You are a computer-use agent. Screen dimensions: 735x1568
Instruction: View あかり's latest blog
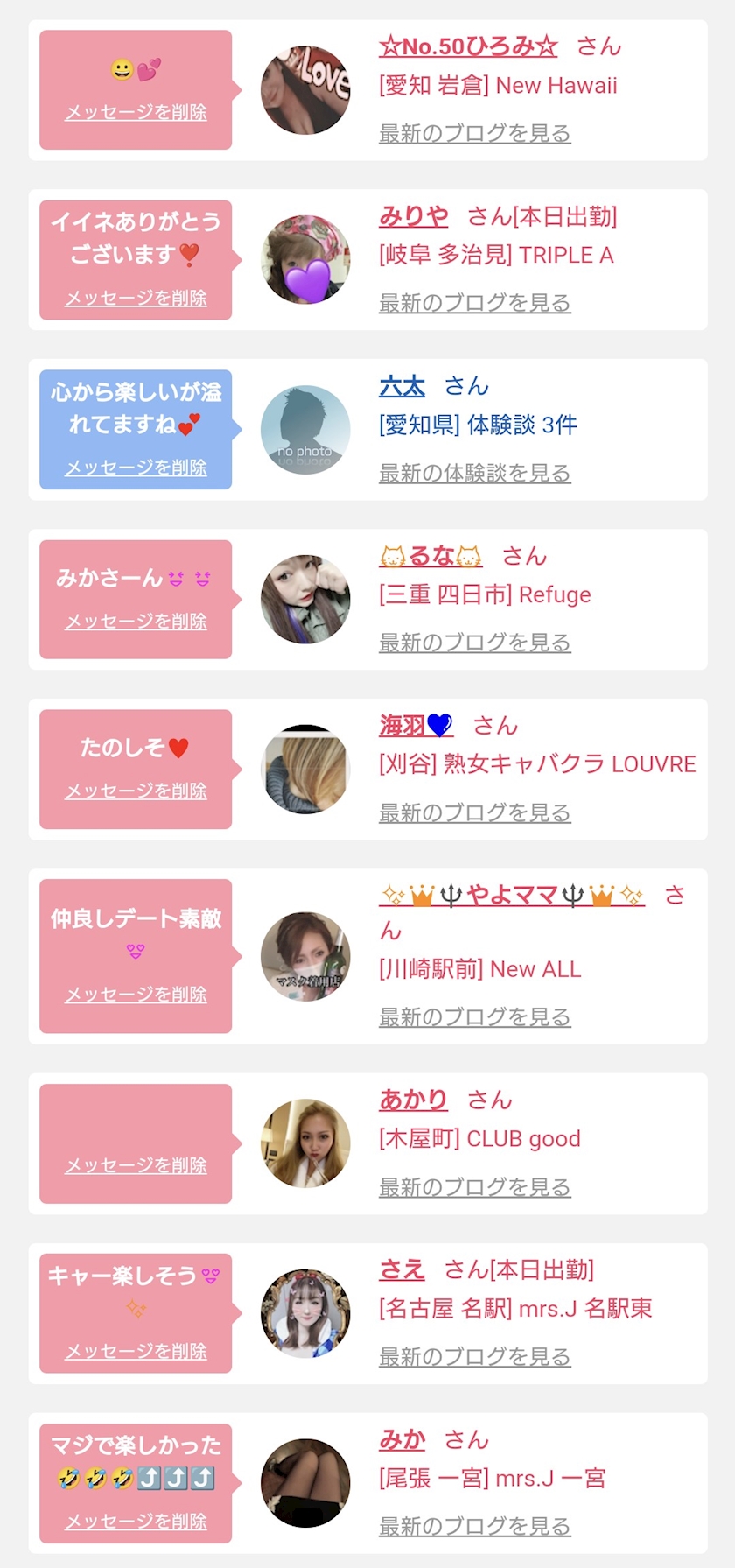(x=474, y=1187)
